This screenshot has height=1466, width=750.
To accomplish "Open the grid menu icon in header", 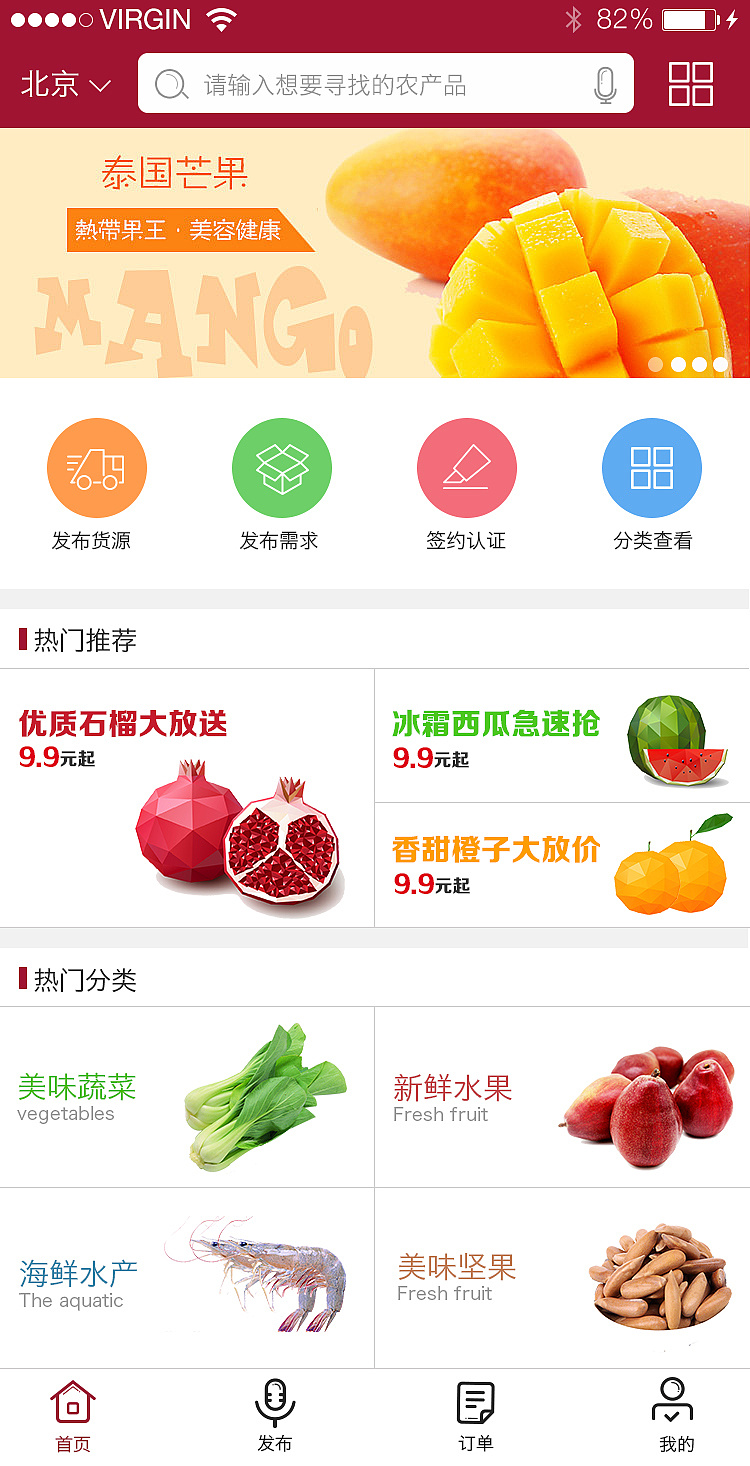I will 690,84.
